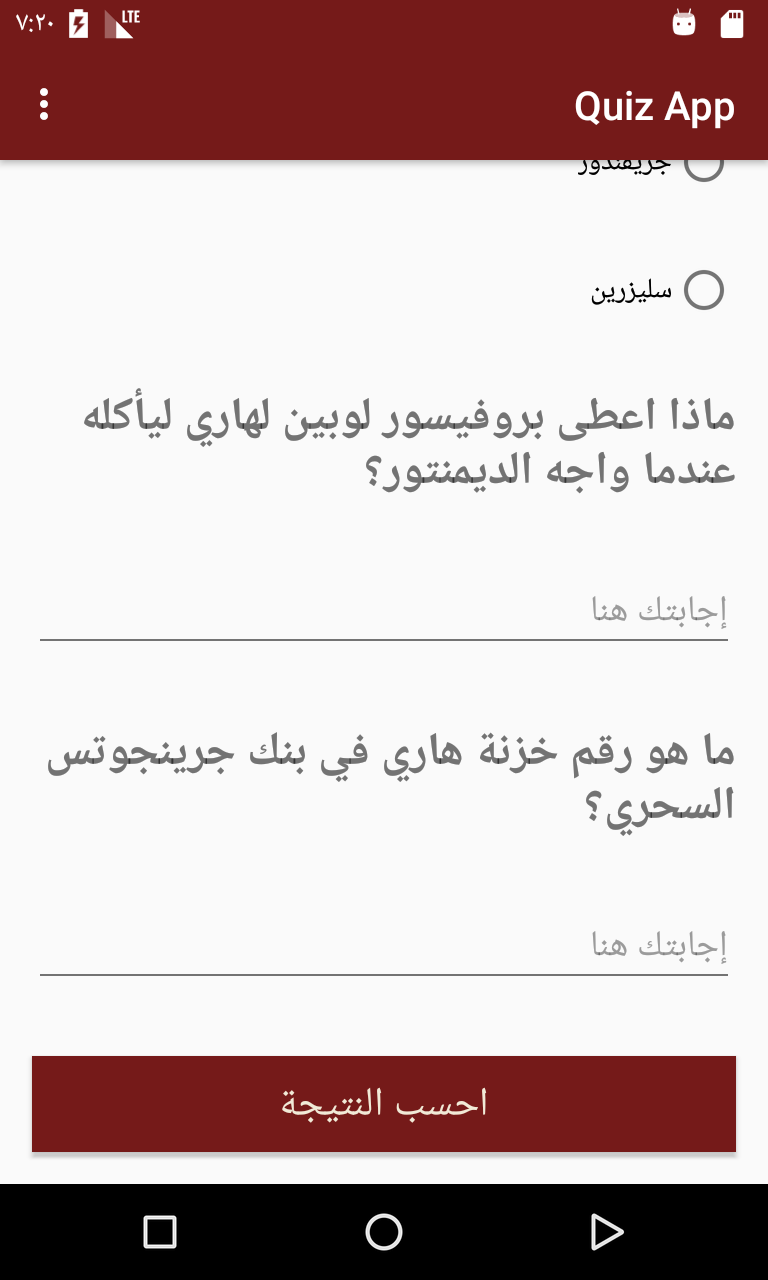Image resolution: width=768 pixels, height=1280 pixels.
Task: Focus the answer field for the Lupin question
Action: tap(384, 609)
